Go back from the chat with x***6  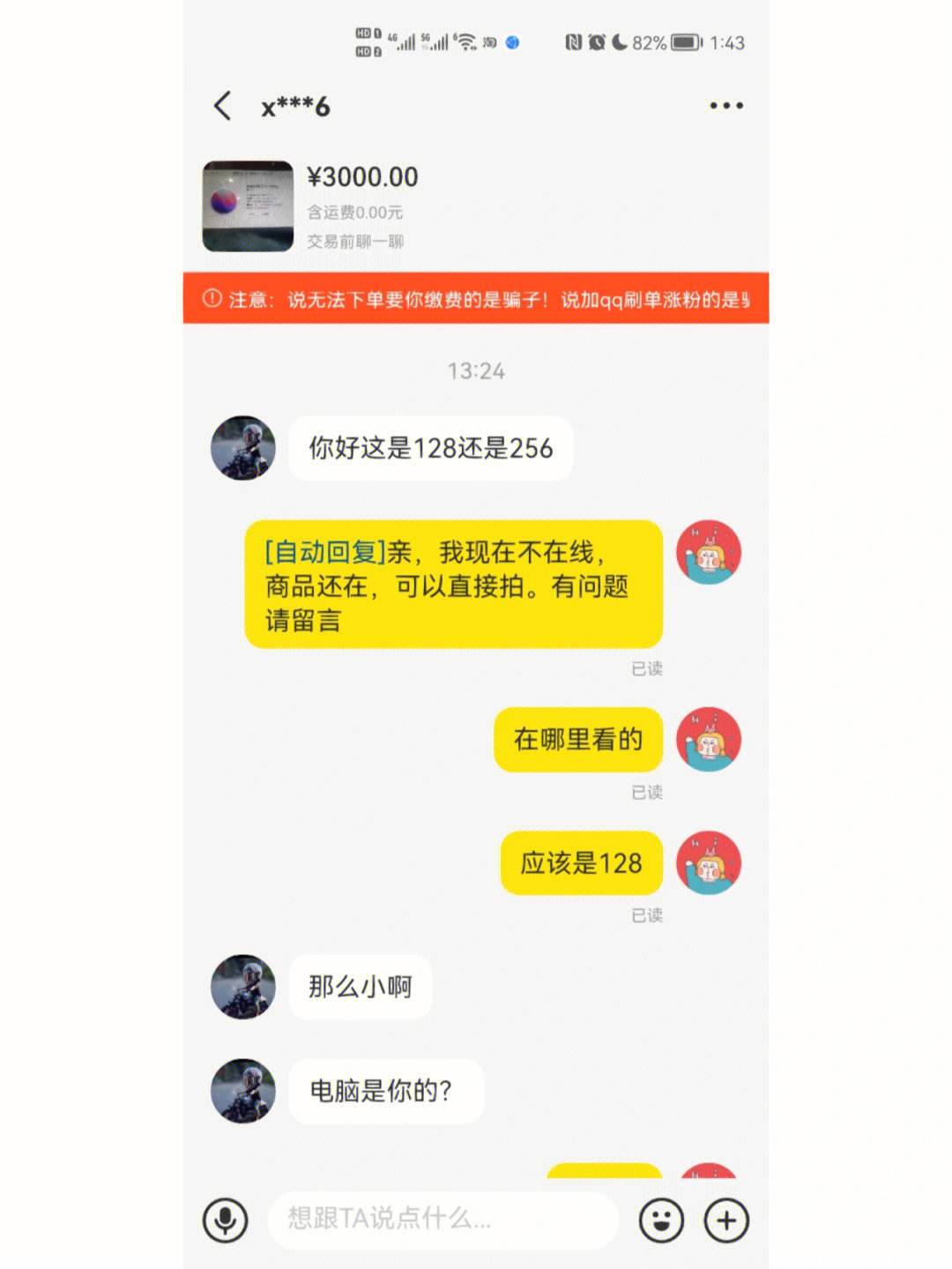(x=223, y=106)
